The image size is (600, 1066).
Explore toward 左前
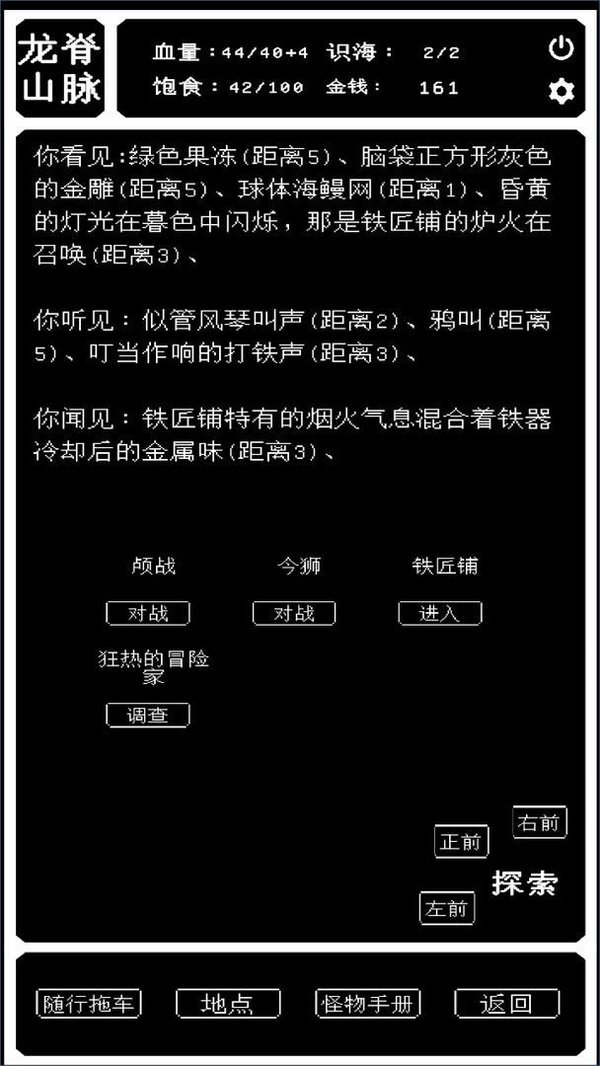447,908
